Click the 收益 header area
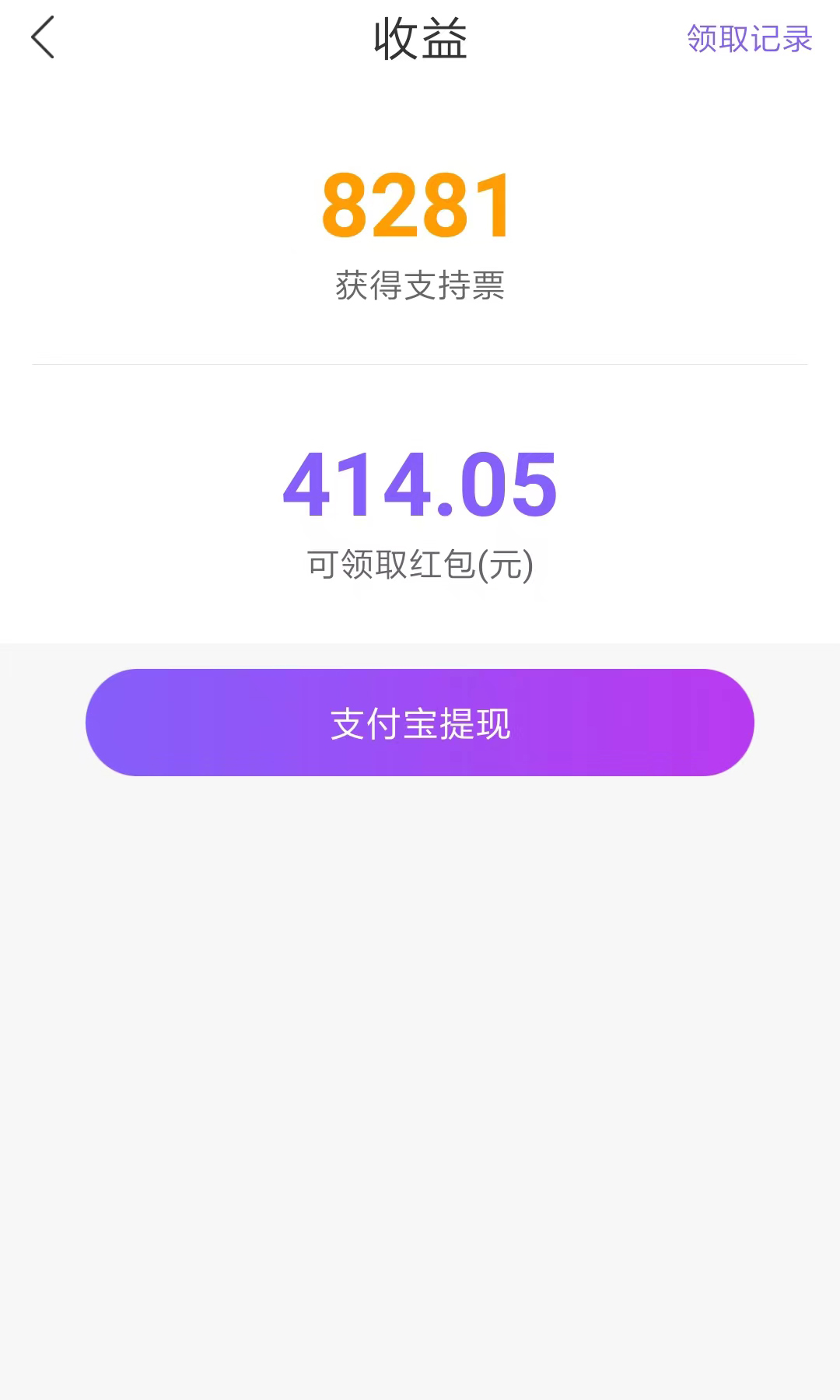 (420, 39)
